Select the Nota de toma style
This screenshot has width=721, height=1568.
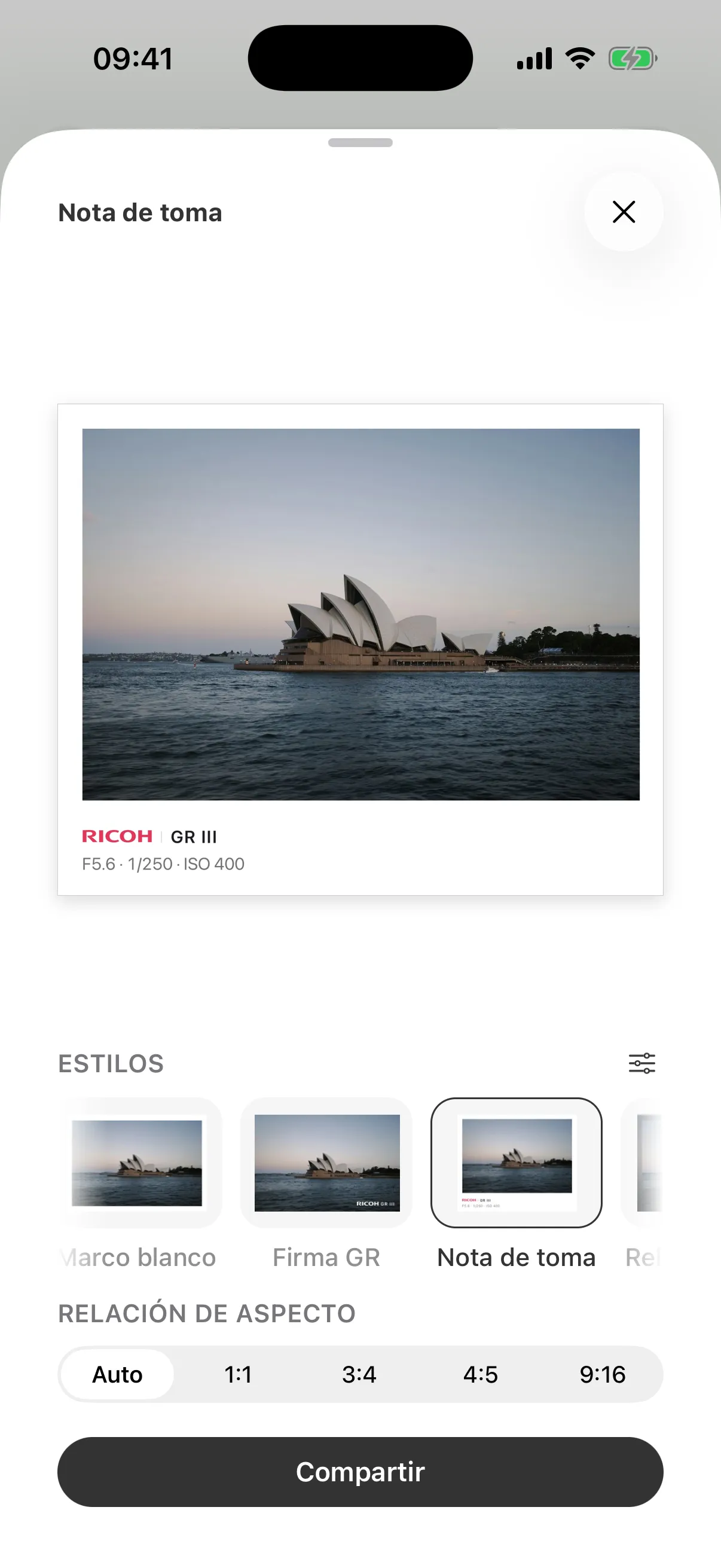coord(516,1163)
